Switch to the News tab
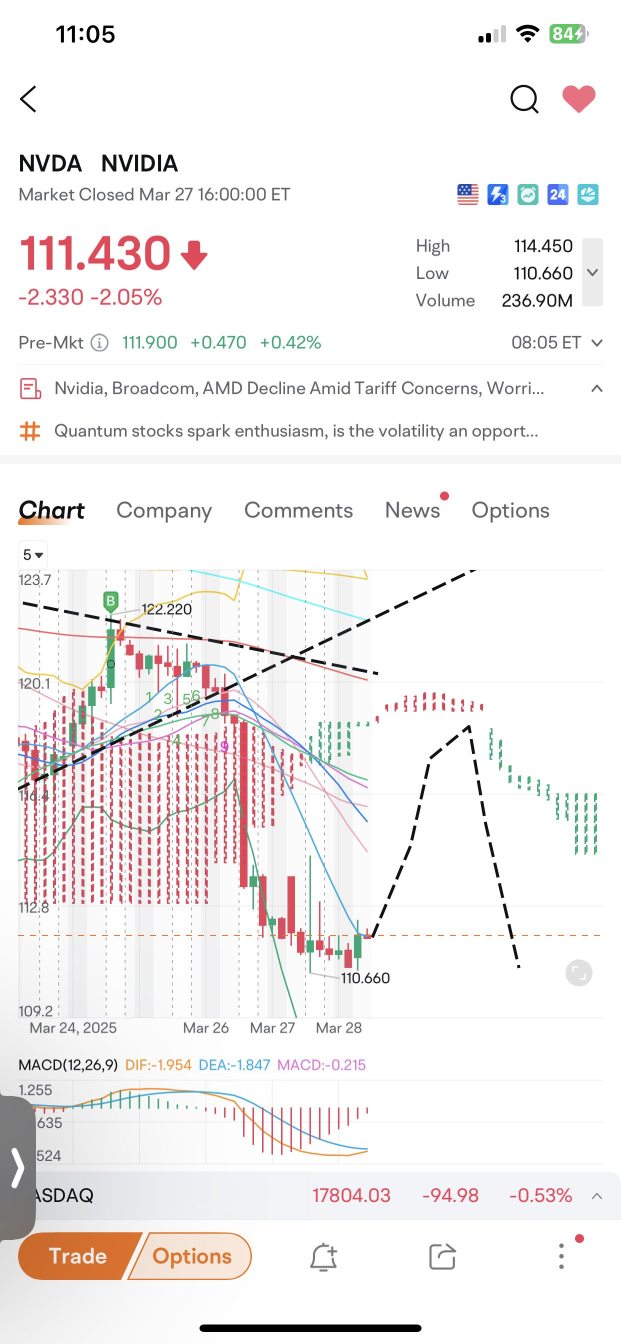621x1344 pixels. coord(412,510)
